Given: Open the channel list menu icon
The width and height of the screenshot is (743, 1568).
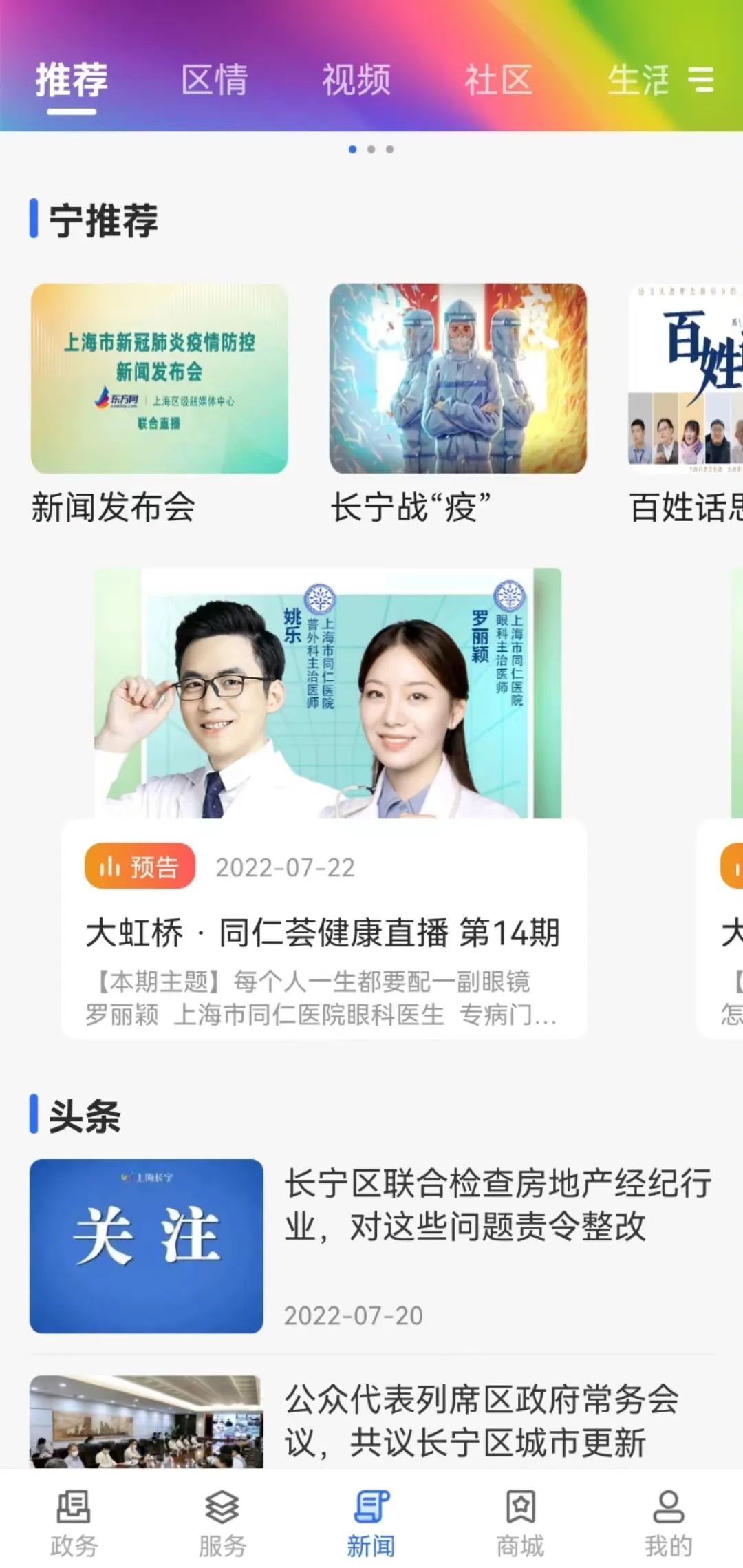Looking at the screenshot, I should click(x=701, y=80).
